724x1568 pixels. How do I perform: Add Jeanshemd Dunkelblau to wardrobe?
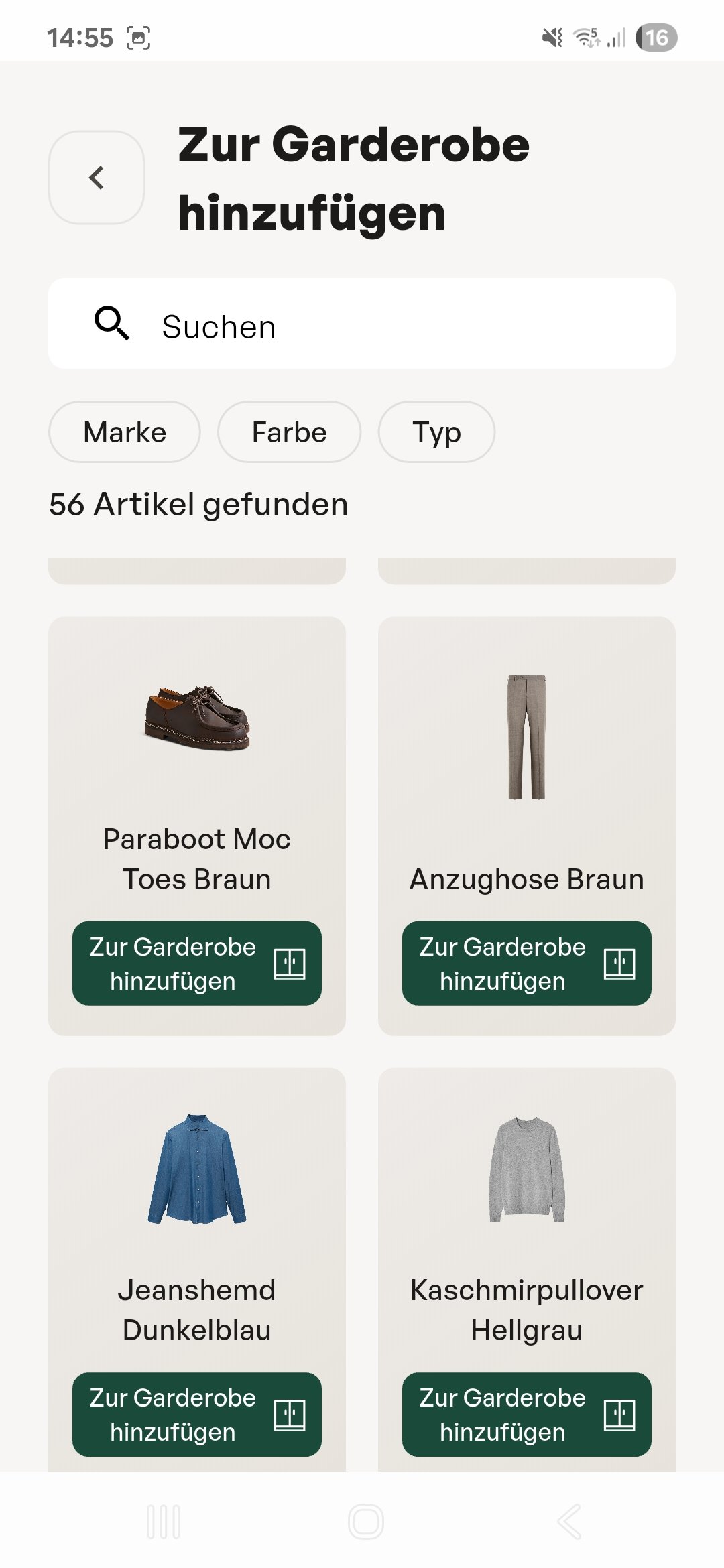click(x=197, y=1414)
